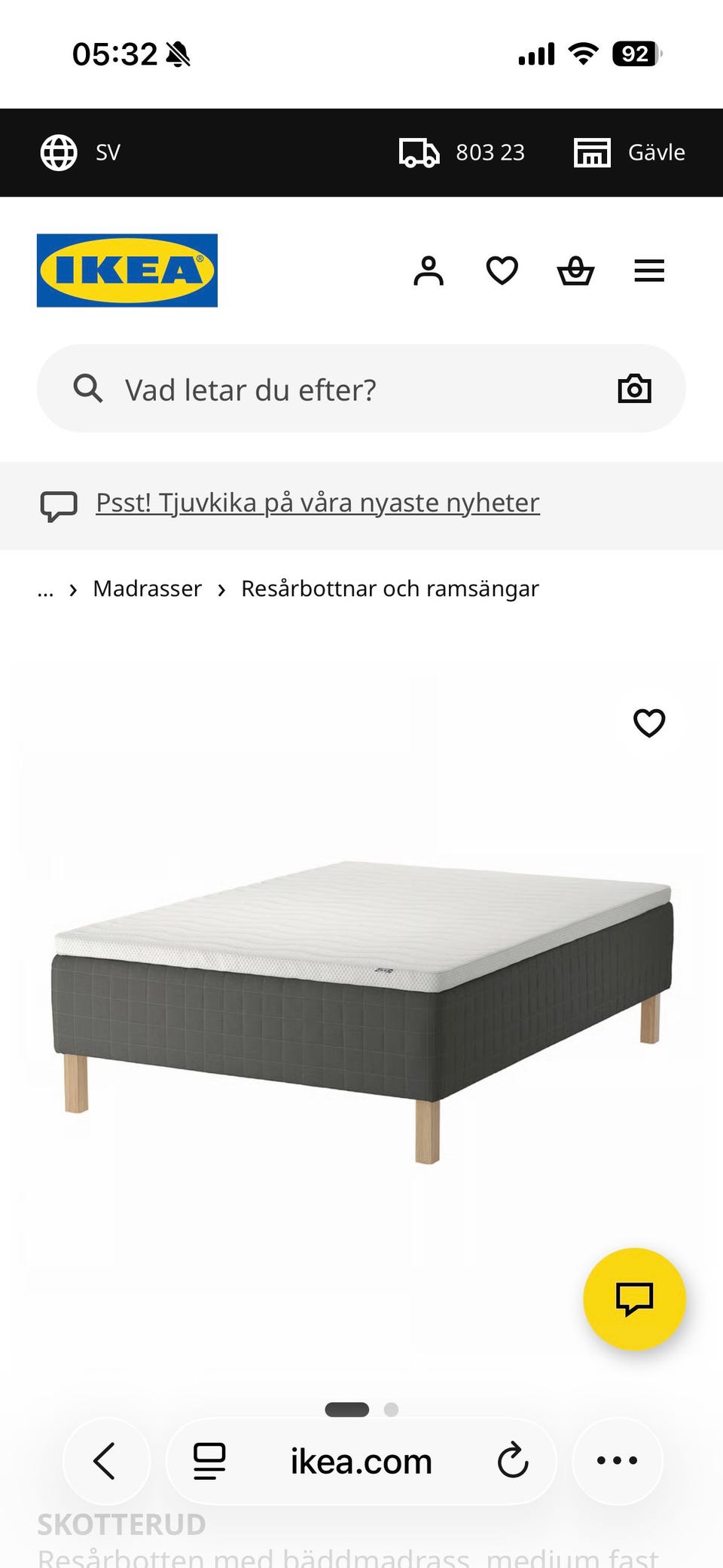Check delivery info for postcode 803 23
This screenshot has height=1568, width=723.
(462, 152)
